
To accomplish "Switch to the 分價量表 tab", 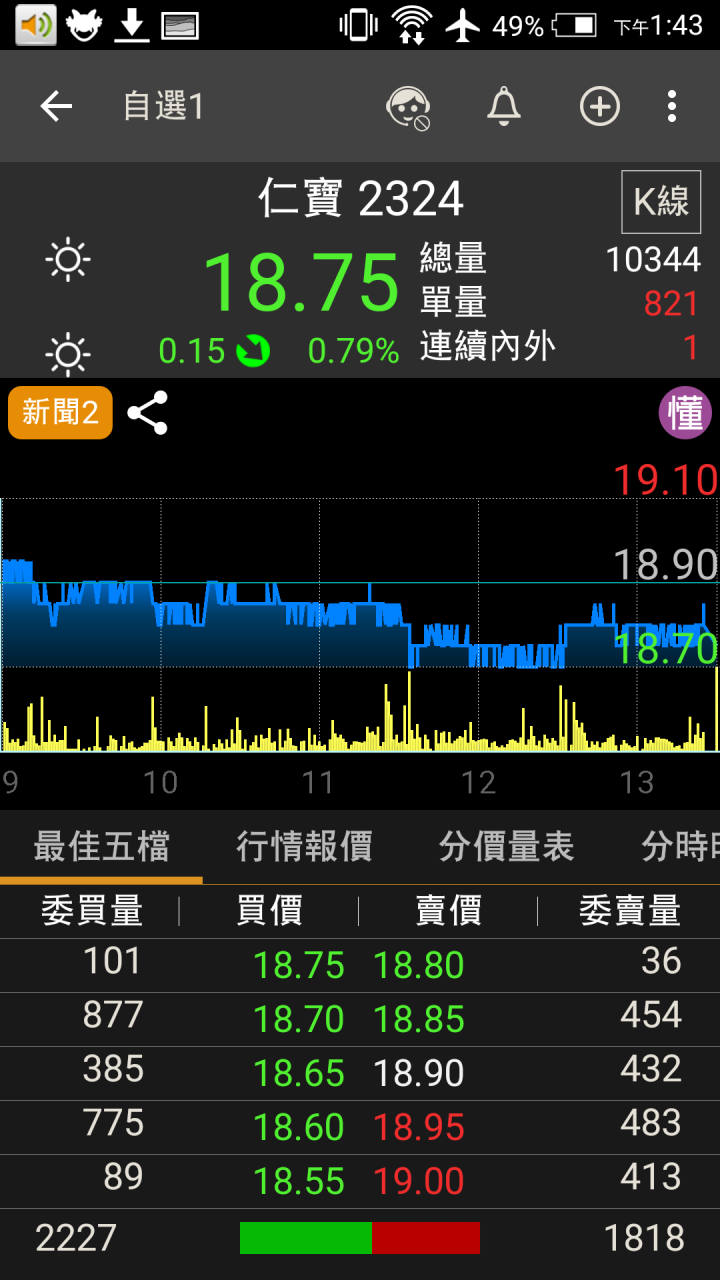I will 506,847.
